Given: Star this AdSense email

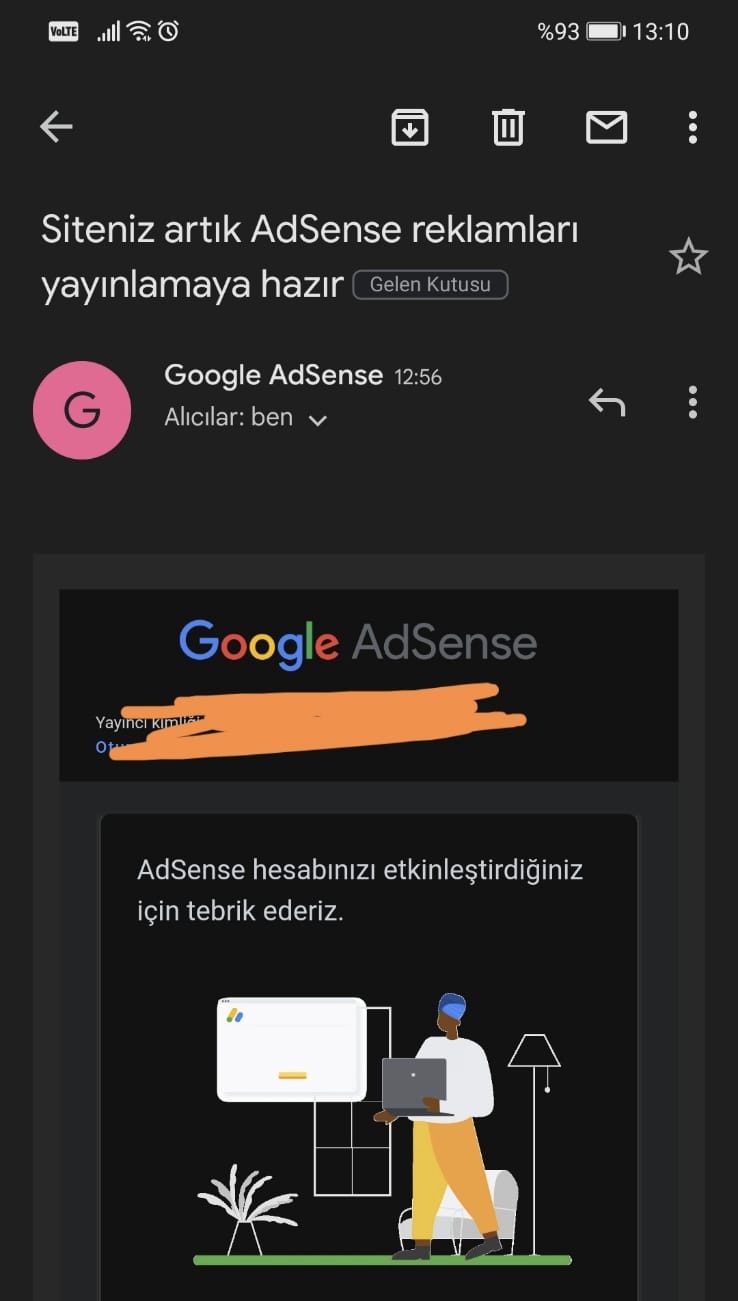Looking at the screenshot, I should 688,257.
